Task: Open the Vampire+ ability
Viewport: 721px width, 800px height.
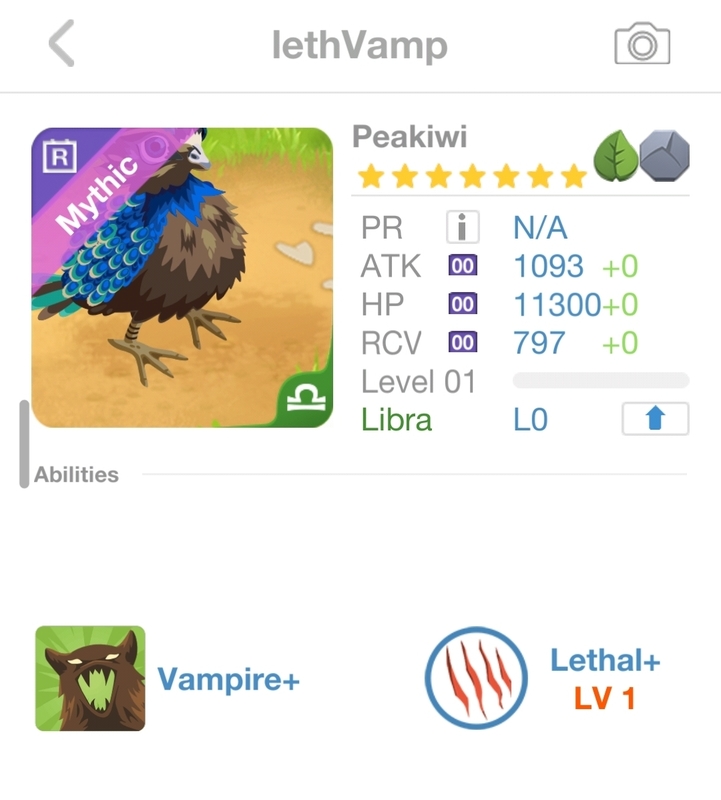Action: pos(91,680)
